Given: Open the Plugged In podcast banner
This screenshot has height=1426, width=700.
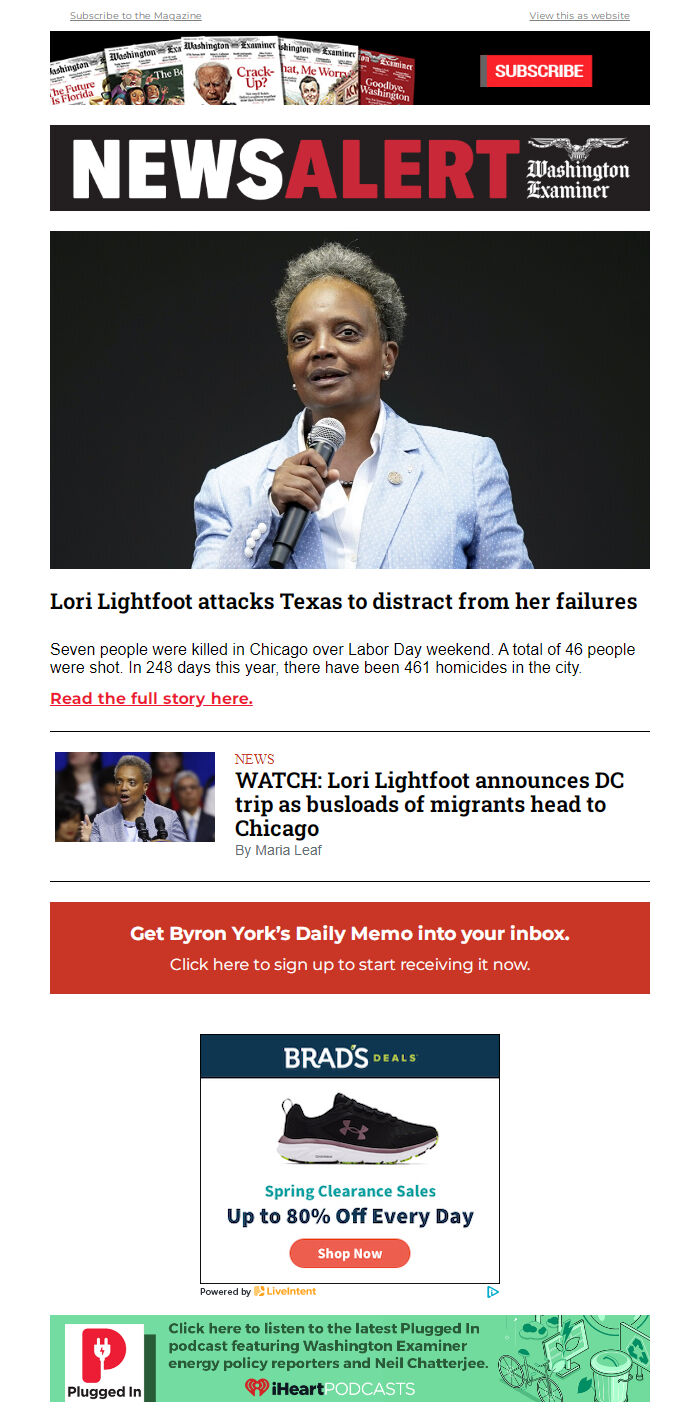Looking at the screenshot, I should coord(350,1358).
